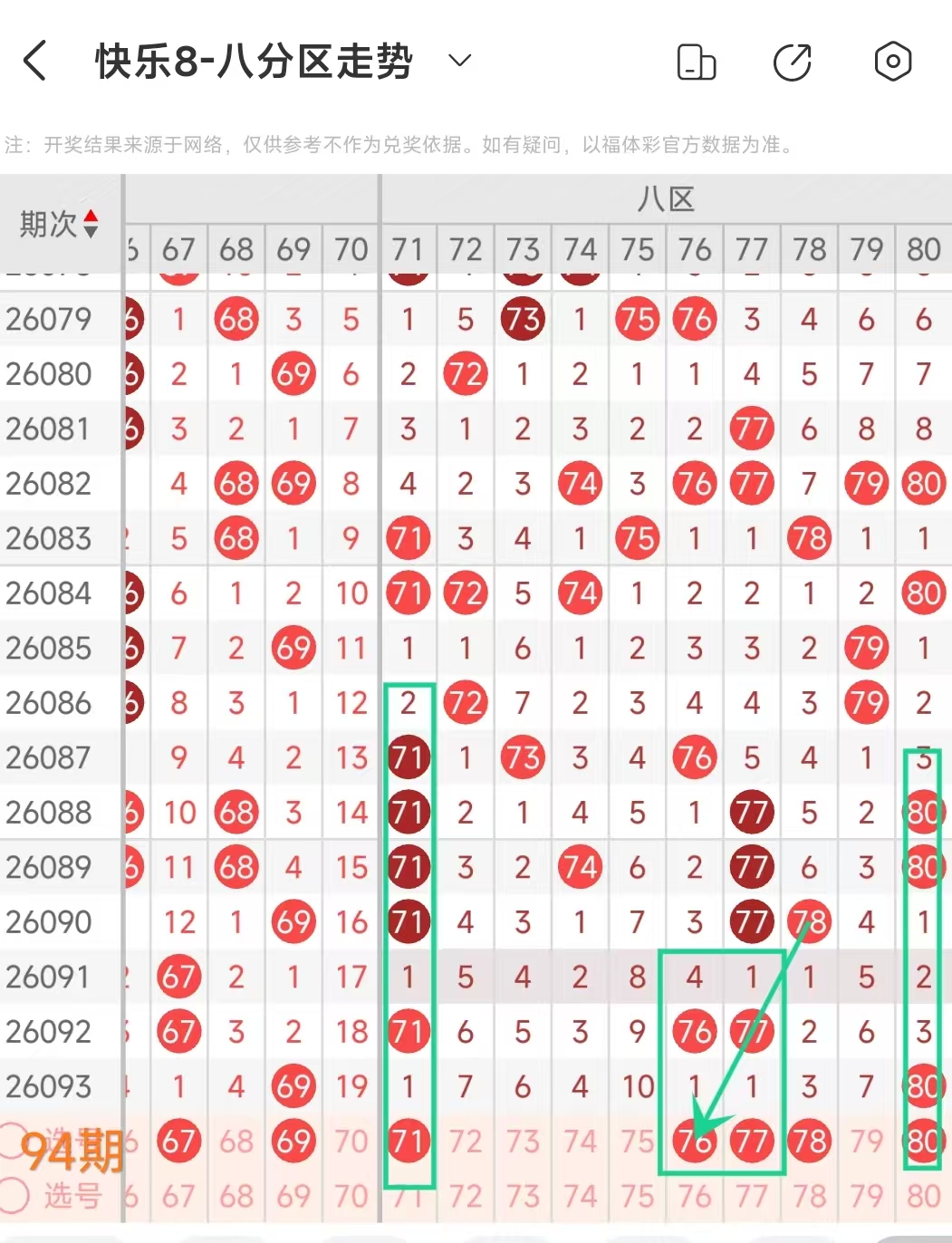This screenshot has height=1243, width=952.
Task: Select the lower 选号 row radio circle
Action: 15,1195
